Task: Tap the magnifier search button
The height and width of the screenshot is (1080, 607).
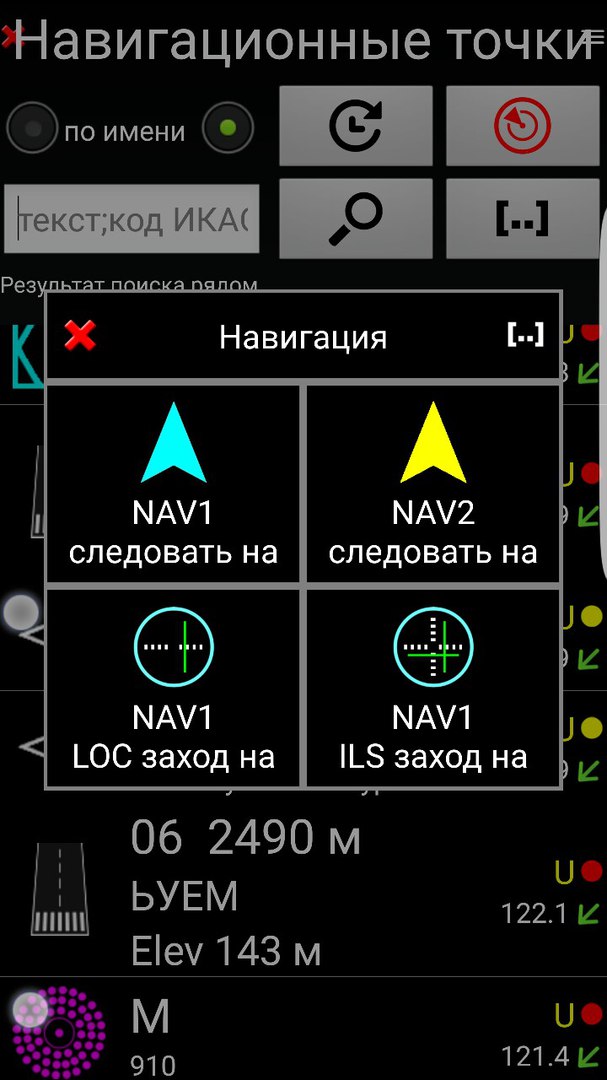Action: 355,218
